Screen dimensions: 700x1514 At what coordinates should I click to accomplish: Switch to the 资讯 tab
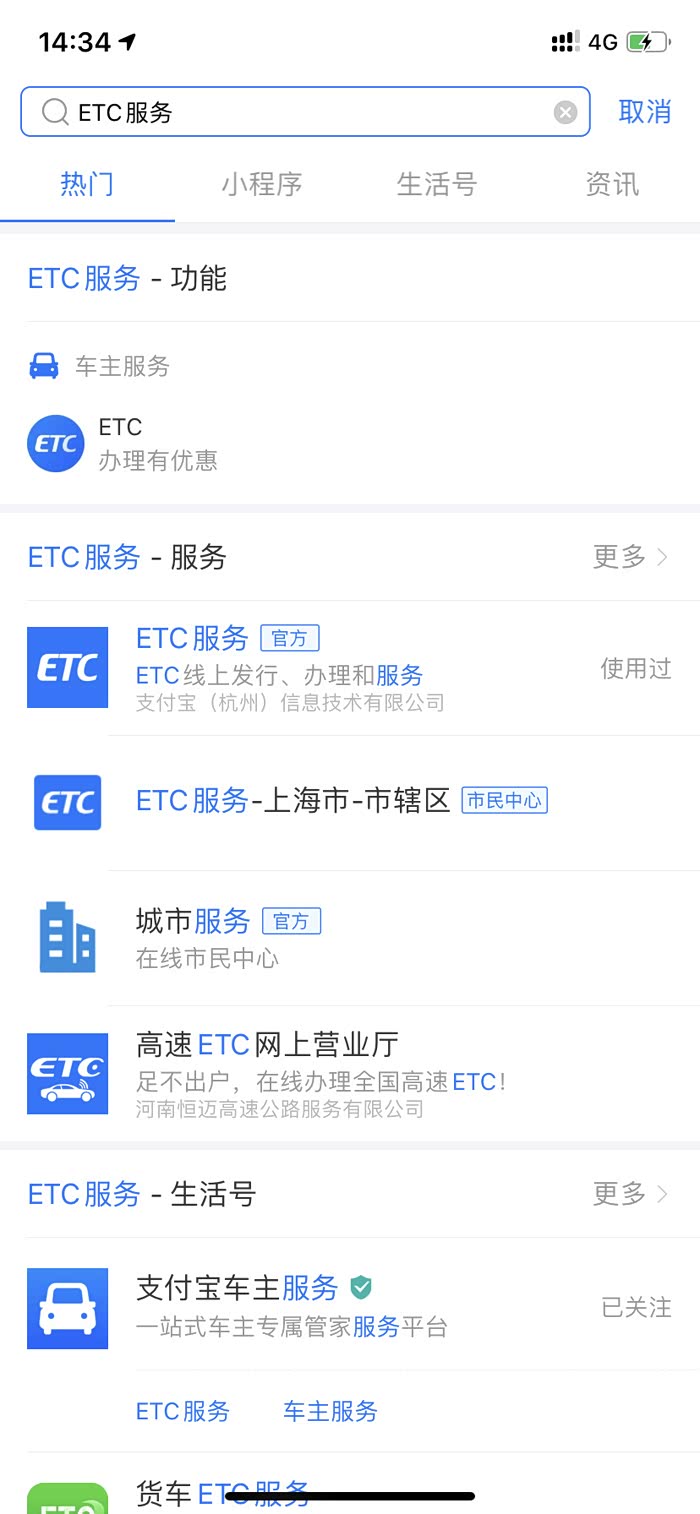612,185
